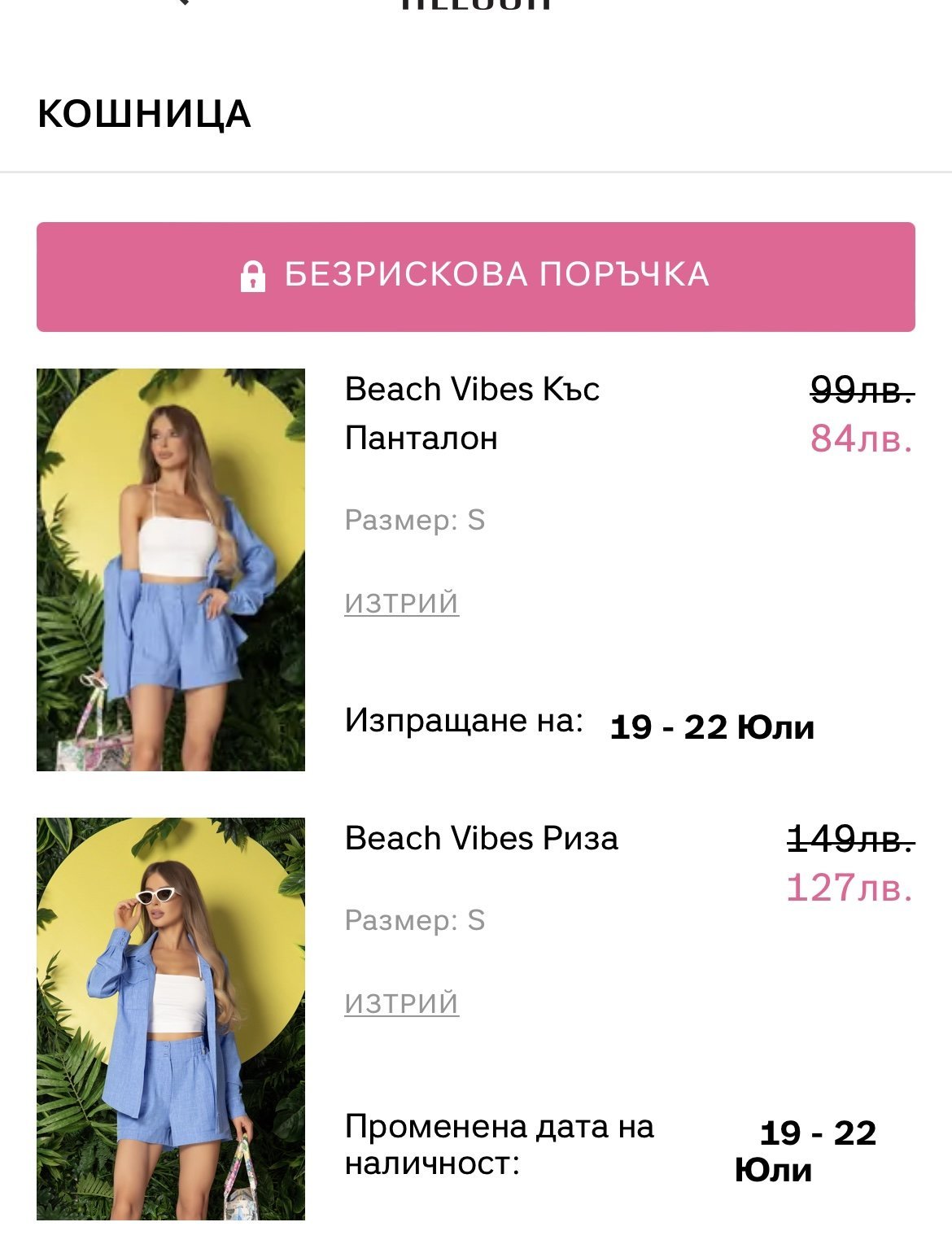952x1257 pixels.
Task: Delete Beach Vibes Къс Панталон via ИЗТРИЙ
Action: tap(402, 604)
